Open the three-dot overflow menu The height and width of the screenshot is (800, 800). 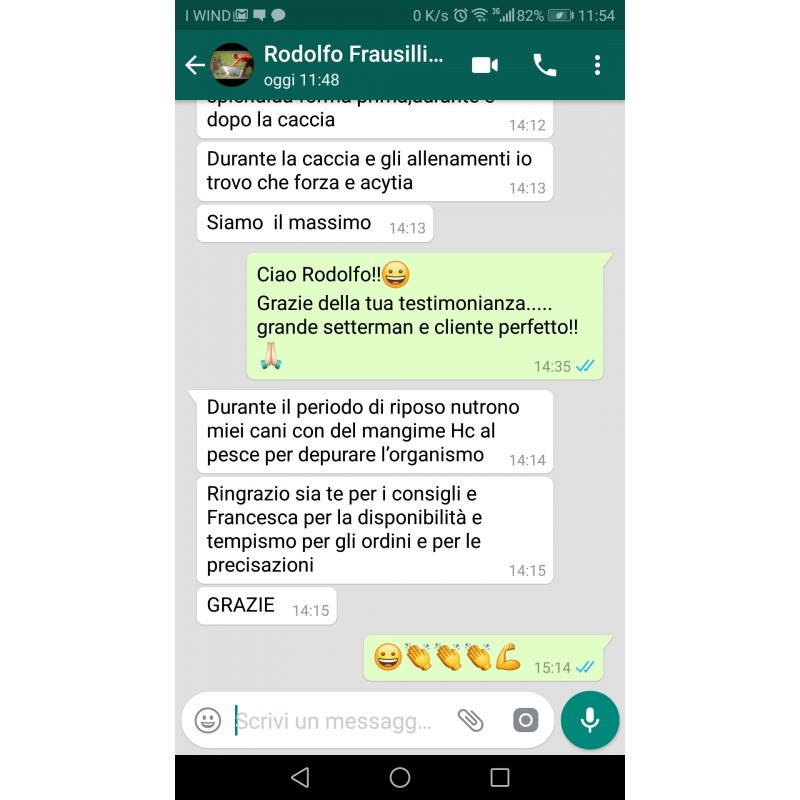[x=597, y=66]
